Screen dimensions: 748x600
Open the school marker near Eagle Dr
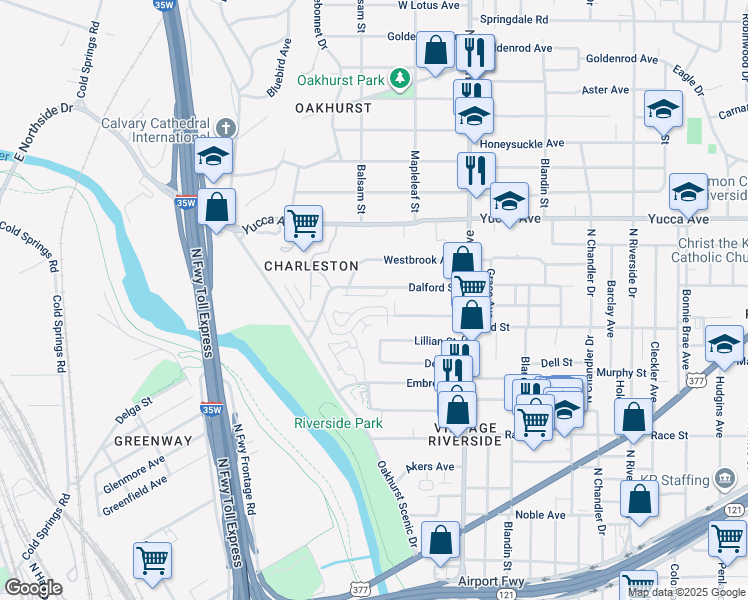coord(664,110)
